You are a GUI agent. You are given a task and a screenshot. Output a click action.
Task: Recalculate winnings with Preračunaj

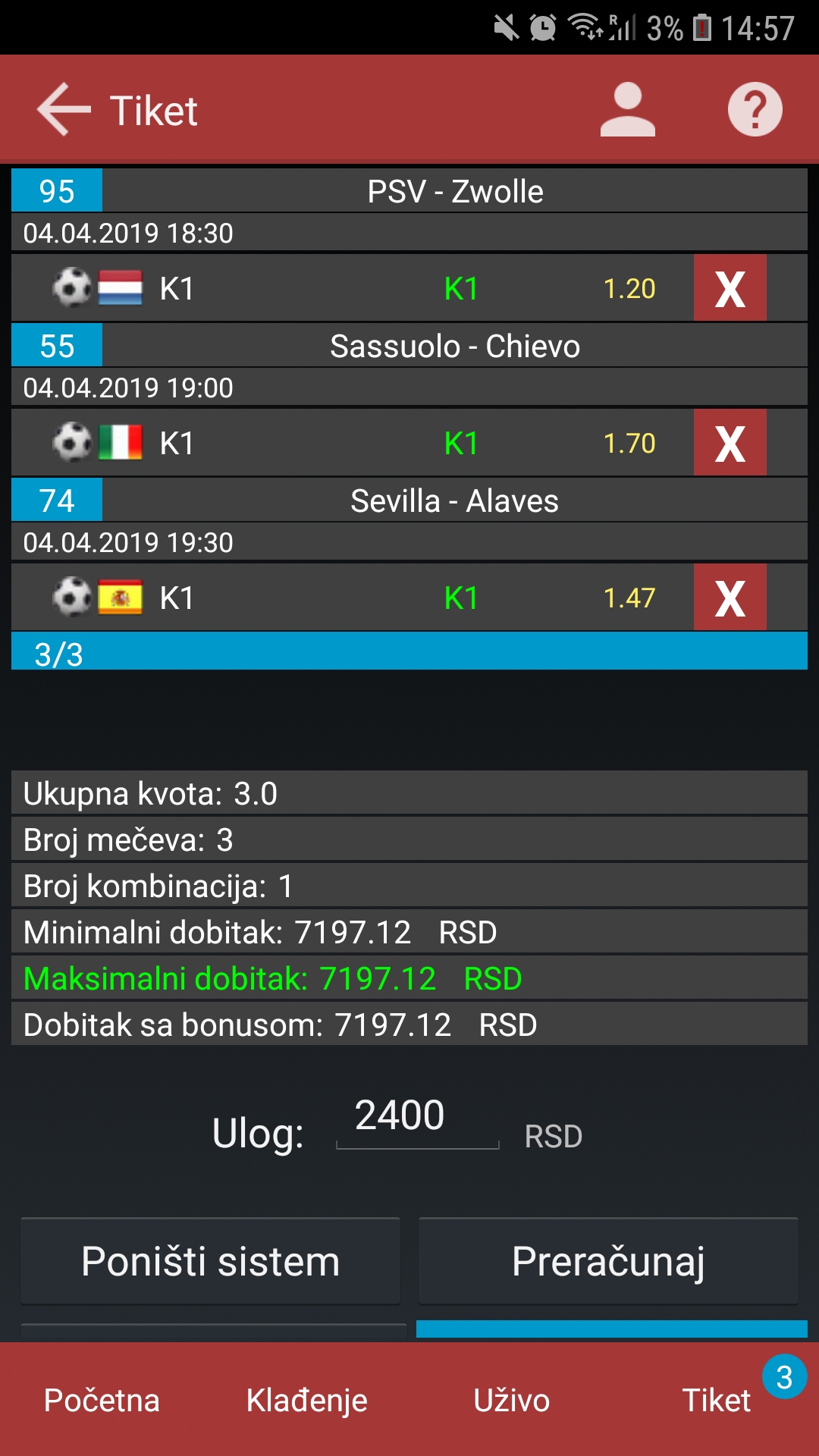(x=608, y=1261)
